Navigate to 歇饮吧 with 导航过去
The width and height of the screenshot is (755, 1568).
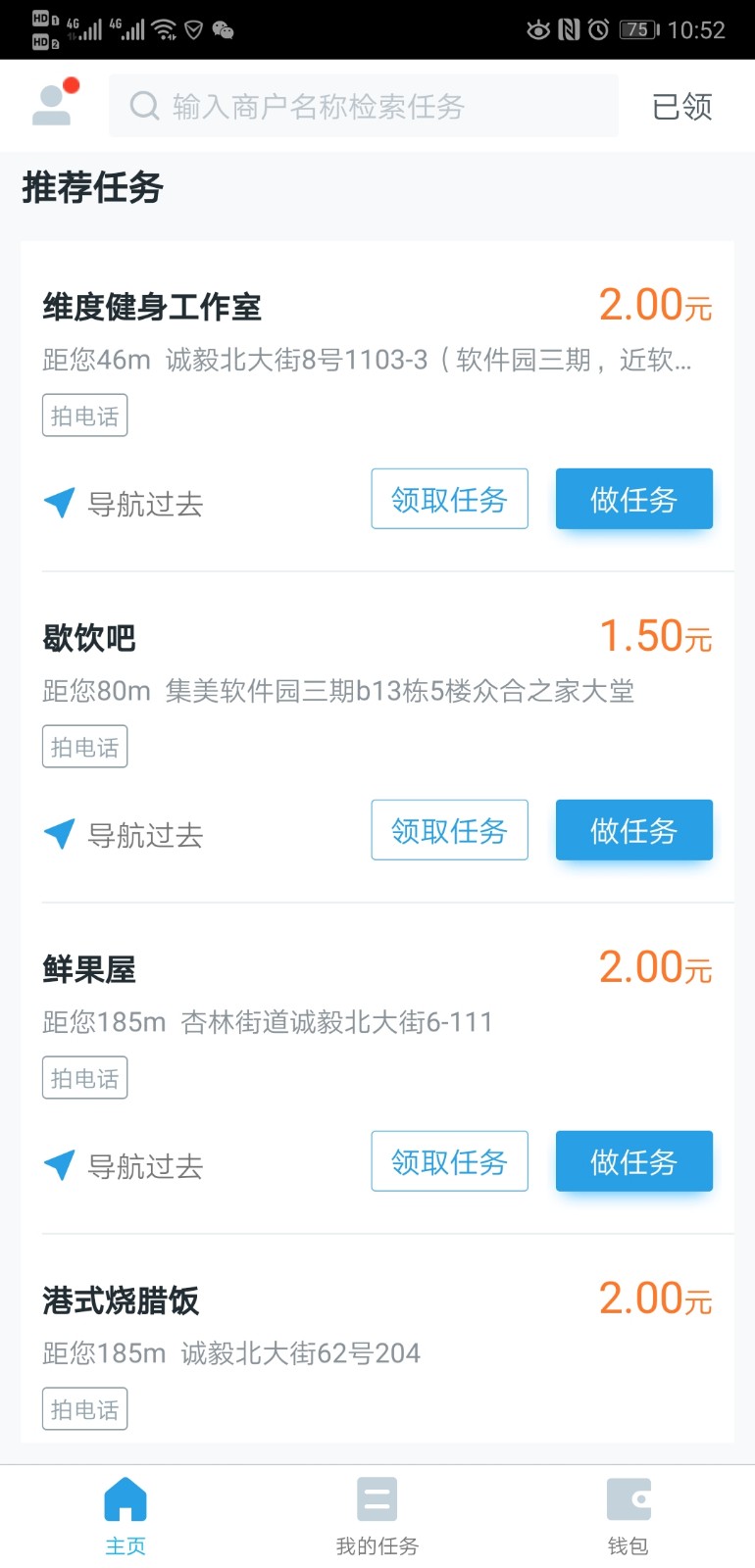click(125, 835)
